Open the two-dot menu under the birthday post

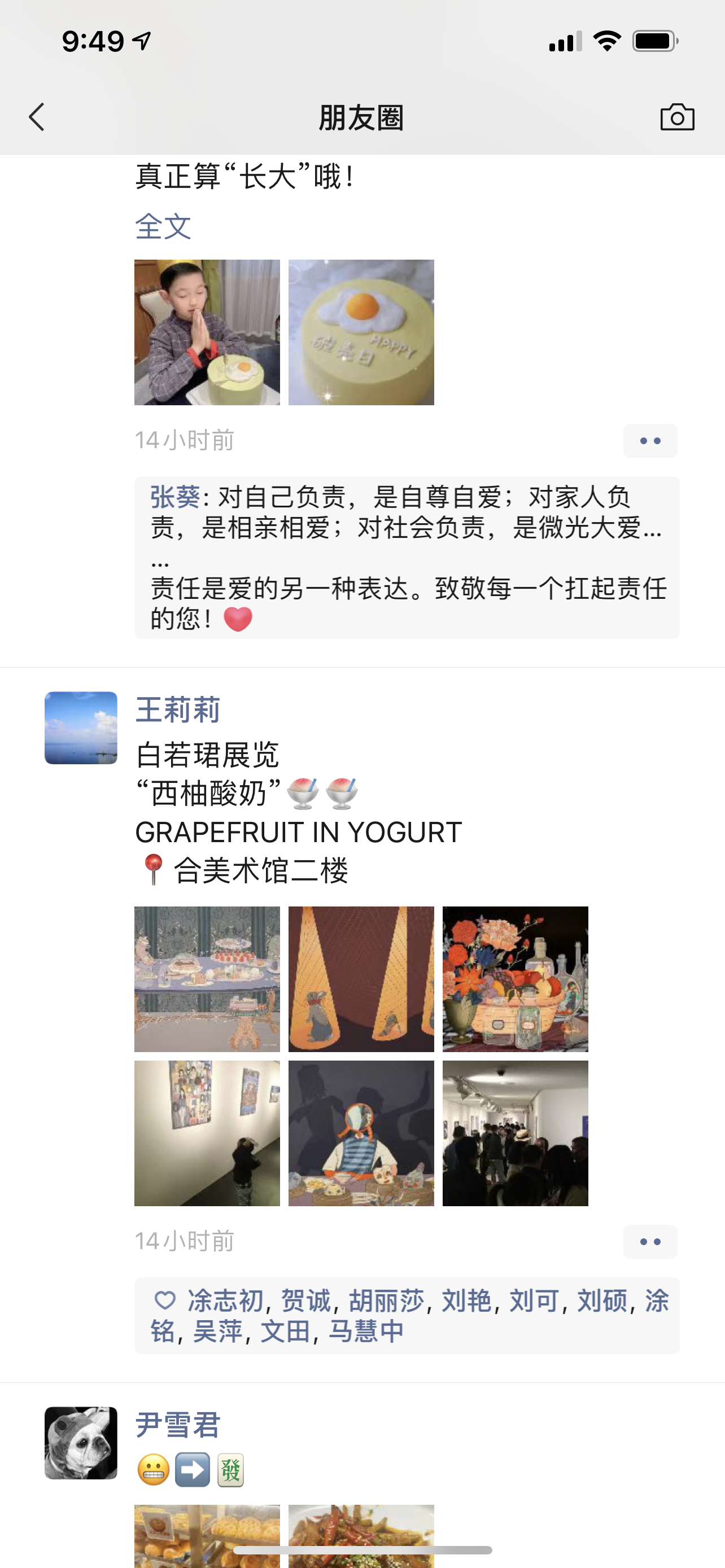pyautogui.click(x=649, y=441)
